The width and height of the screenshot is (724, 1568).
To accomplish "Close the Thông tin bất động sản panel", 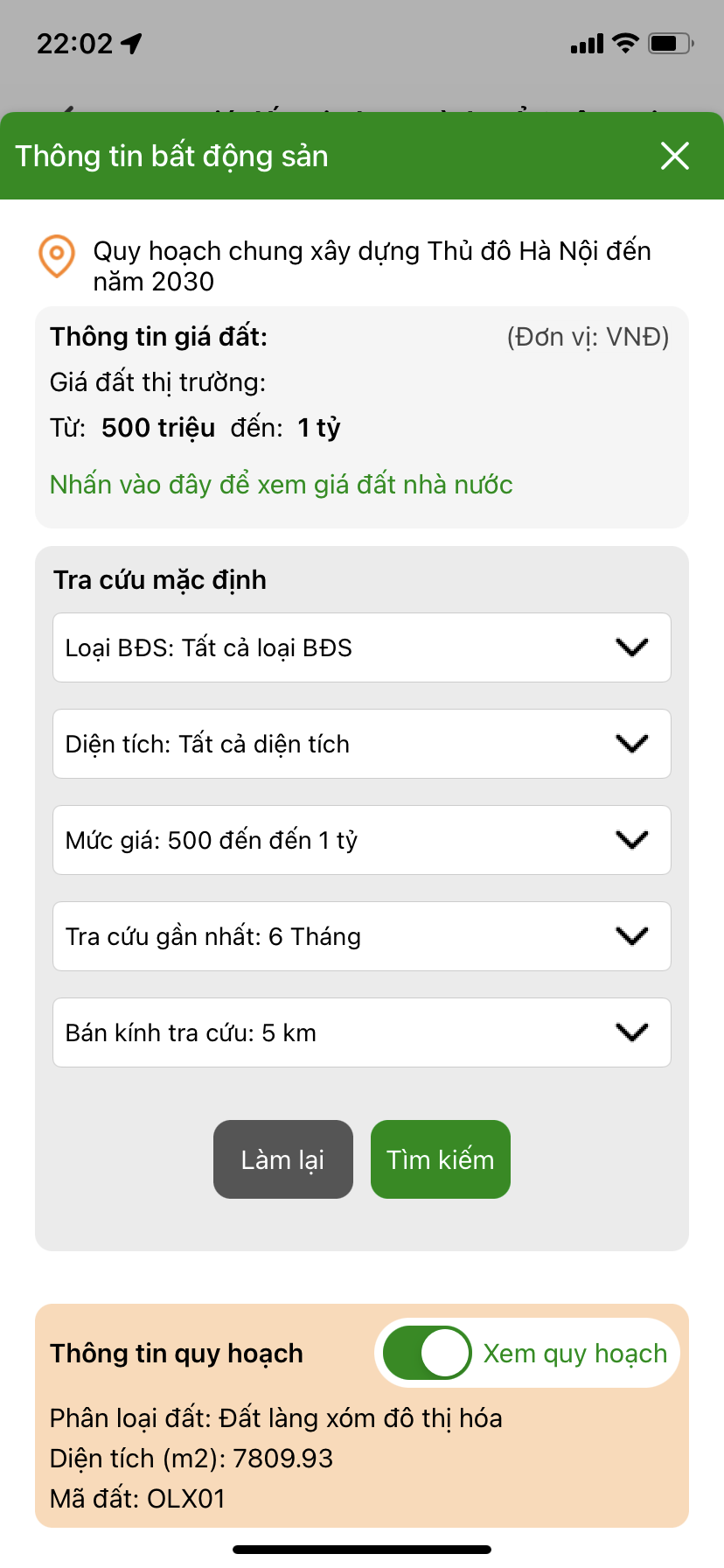I will (x=674, y=156).
